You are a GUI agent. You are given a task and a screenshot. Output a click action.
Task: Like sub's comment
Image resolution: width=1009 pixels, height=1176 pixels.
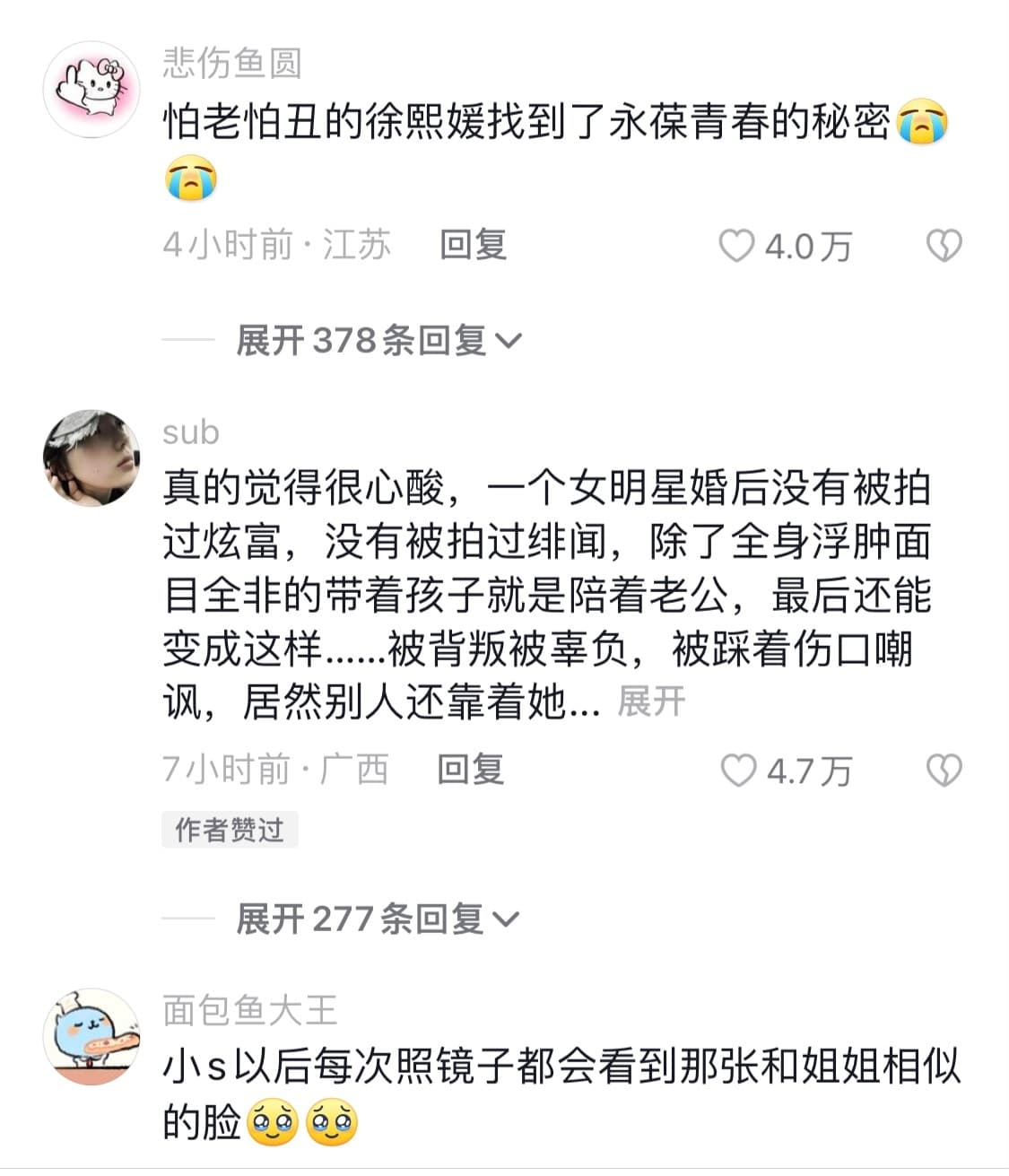tap(739, 771)
